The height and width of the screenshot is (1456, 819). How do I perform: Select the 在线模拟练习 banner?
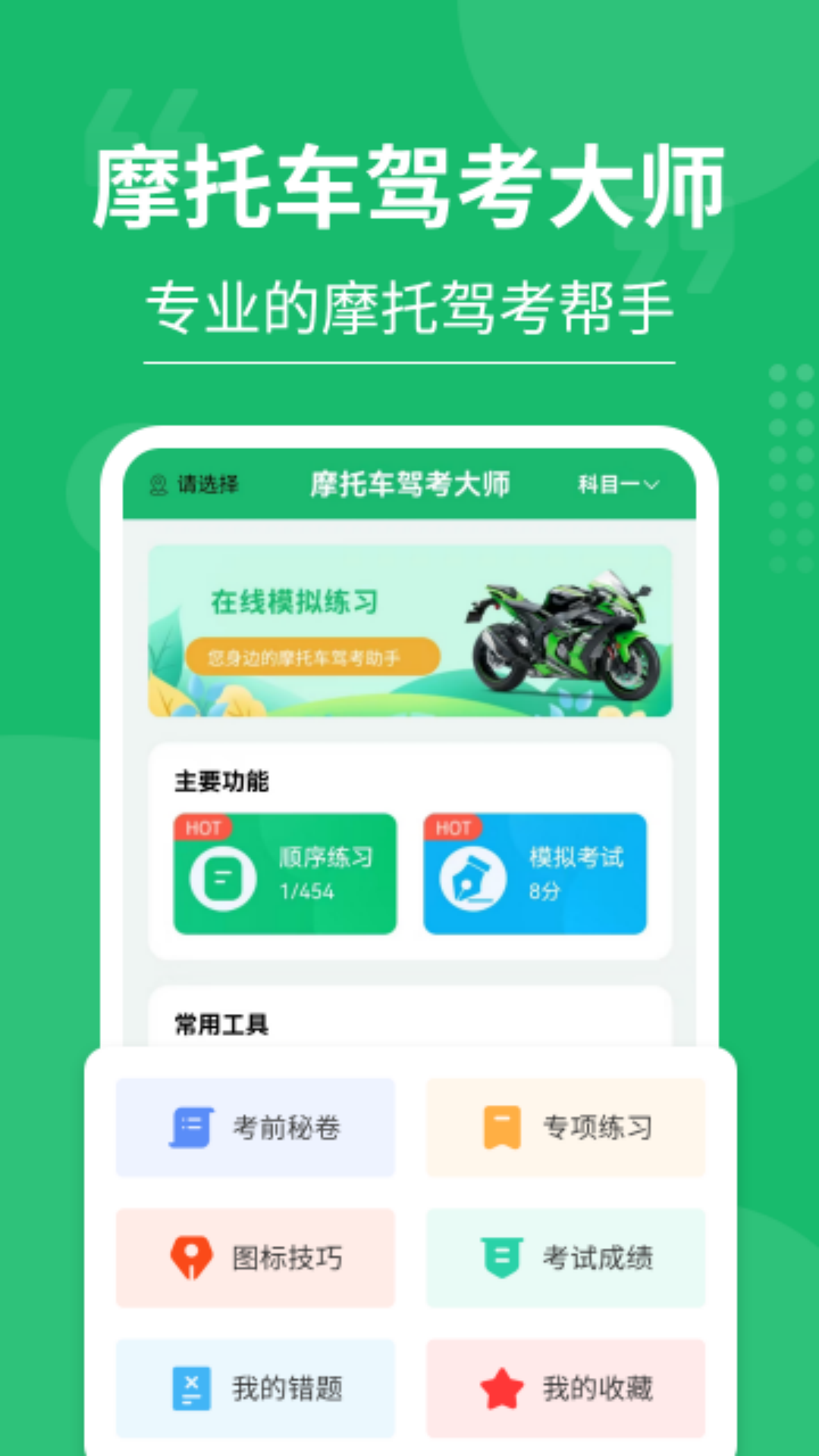409,632
